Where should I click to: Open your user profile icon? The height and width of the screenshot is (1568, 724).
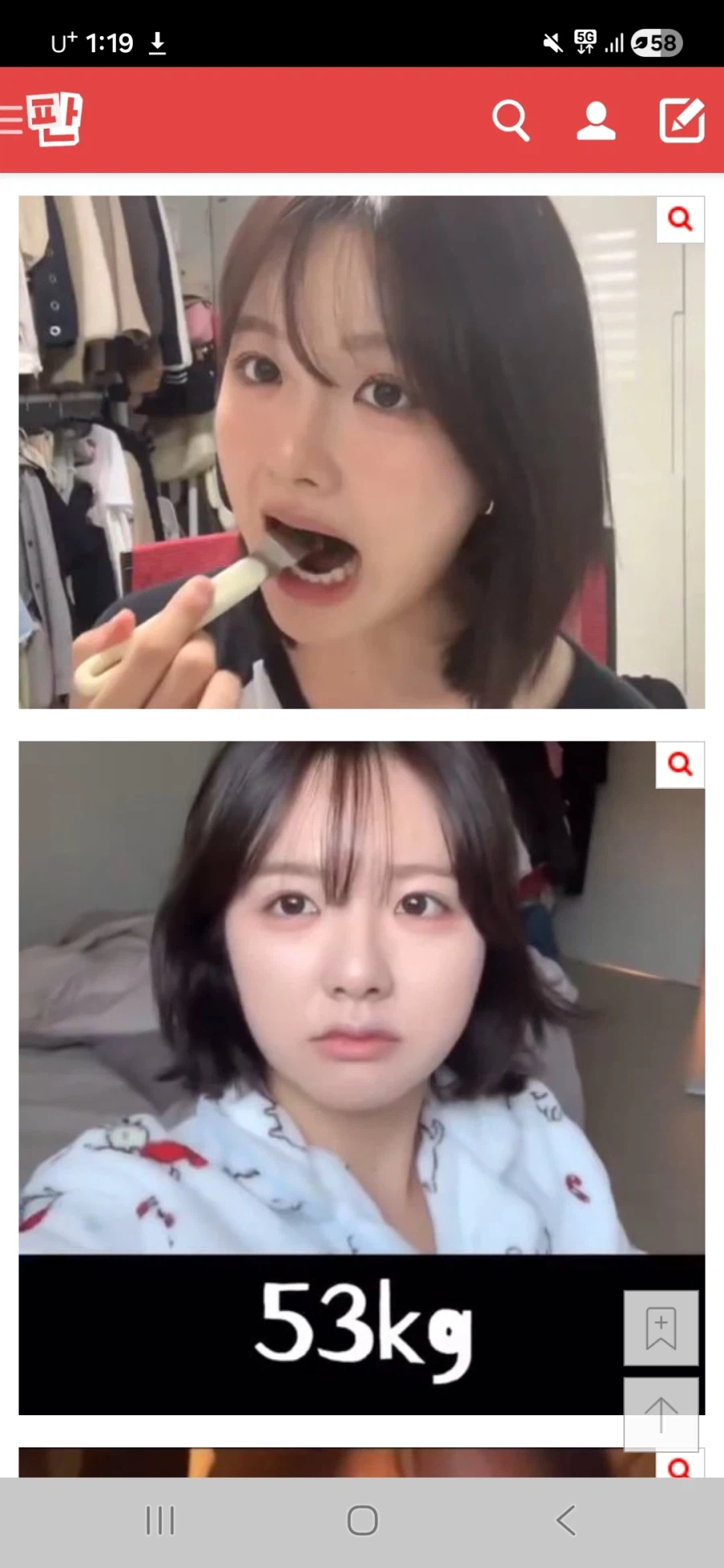[596, 119]
